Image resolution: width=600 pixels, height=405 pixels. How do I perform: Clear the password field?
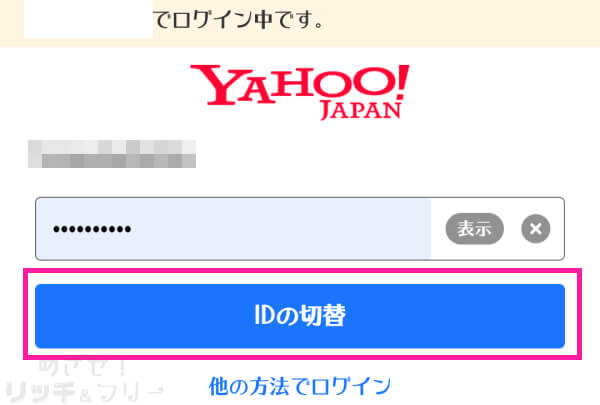click(536, 229)
